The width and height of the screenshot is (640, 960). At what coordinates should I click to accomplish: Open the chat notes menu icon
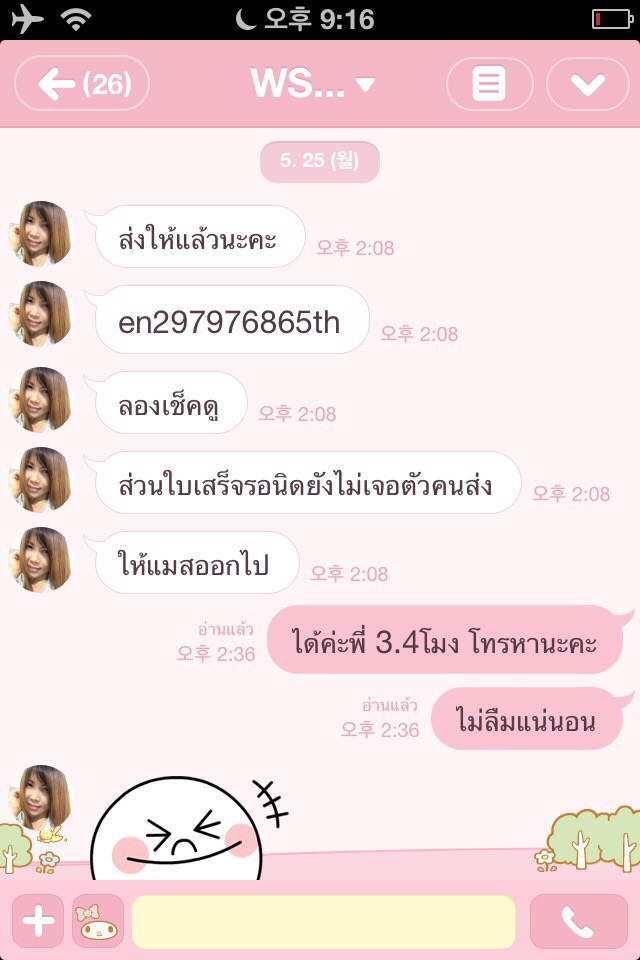(489, 84)
